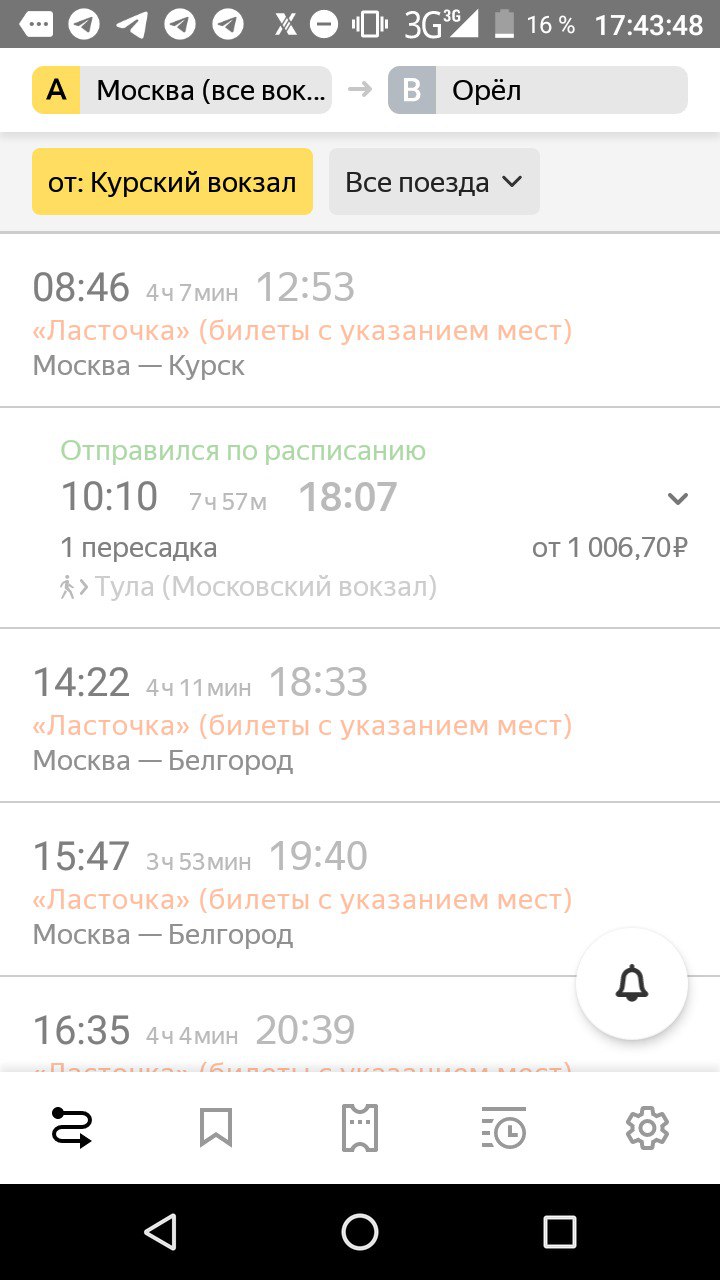This screenshot has width=720, height=1280.
Task: Open the schedule history tab
Action: 504,1128
